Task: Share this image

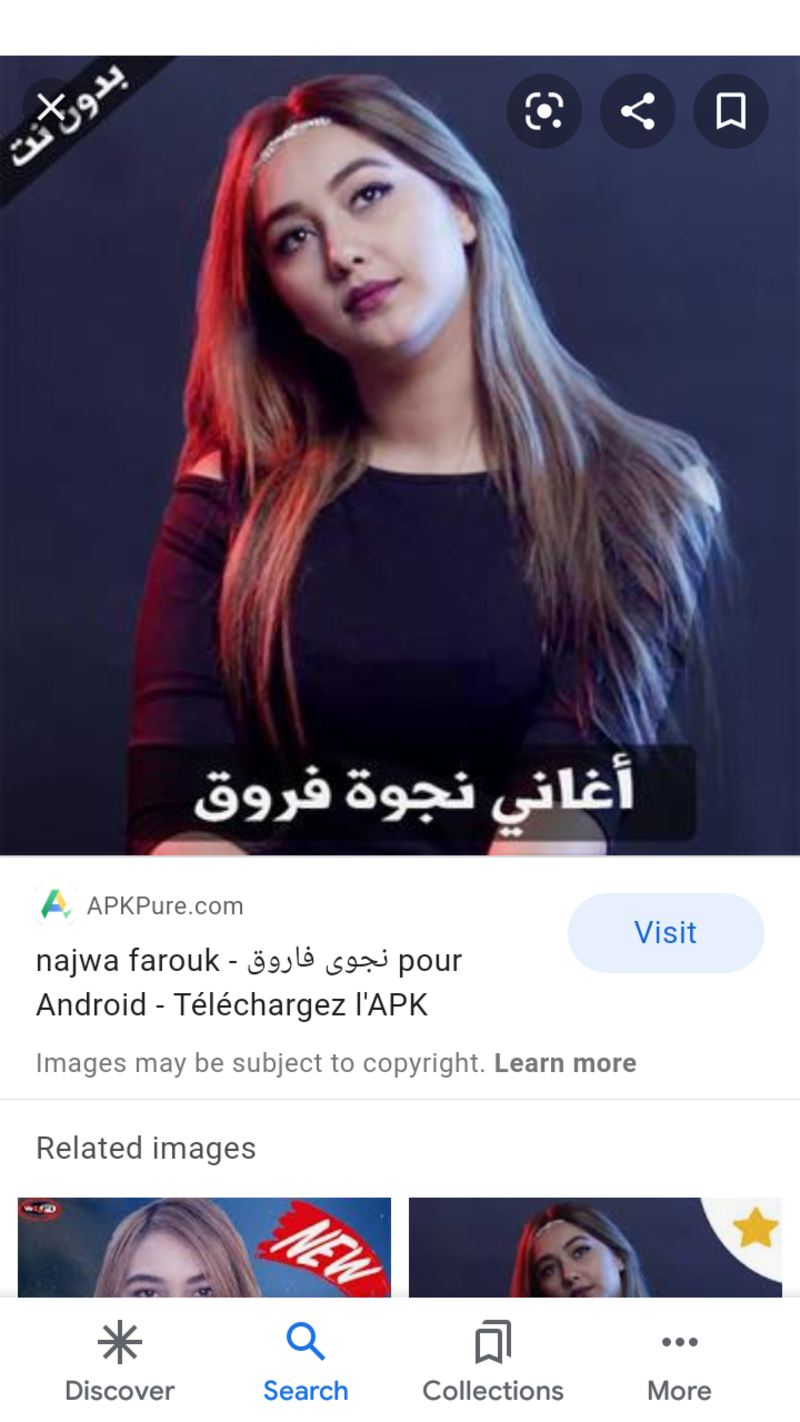Action: pyautogui.click(x=637, y=111)
